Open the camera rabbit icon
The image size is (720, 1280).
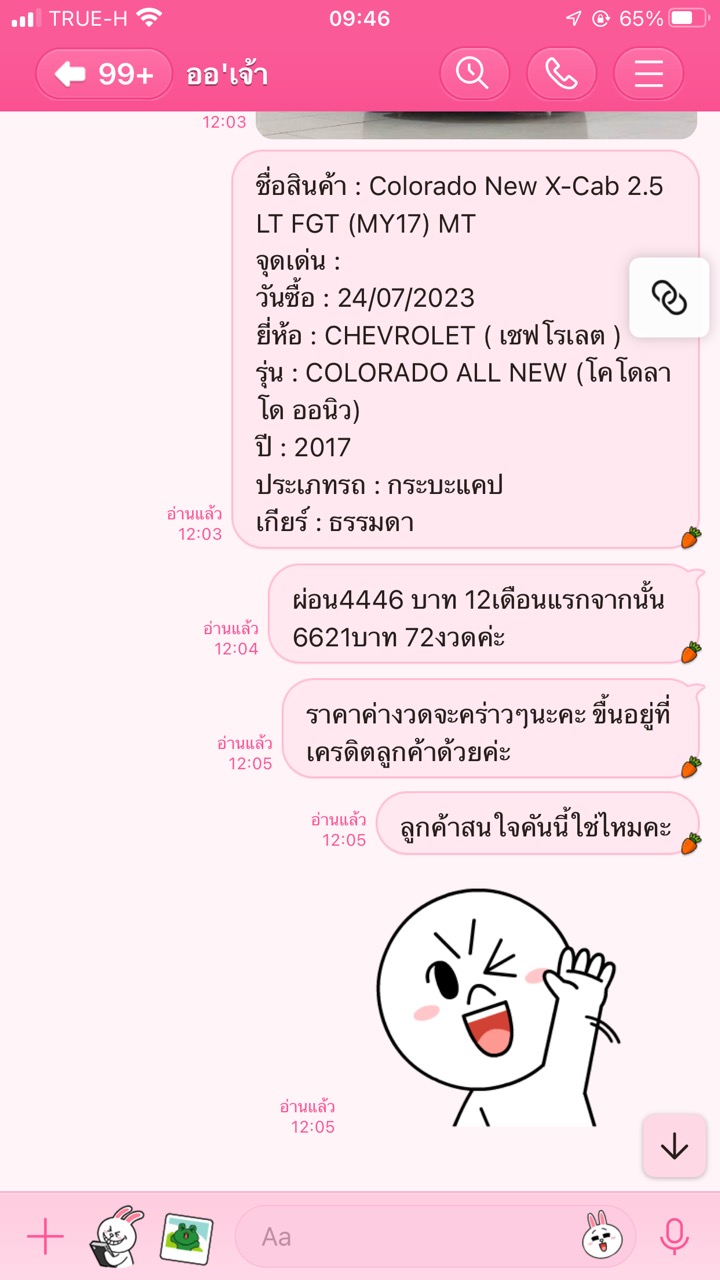point(117,1236)
